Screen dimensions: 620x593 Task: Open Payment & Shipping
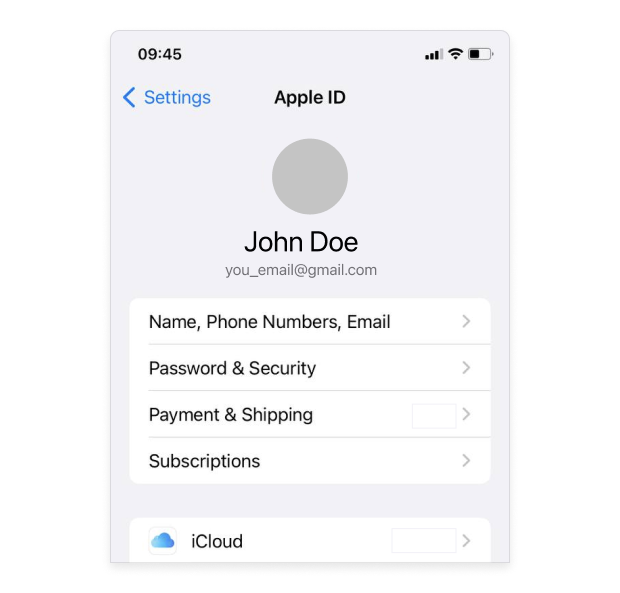309,415
